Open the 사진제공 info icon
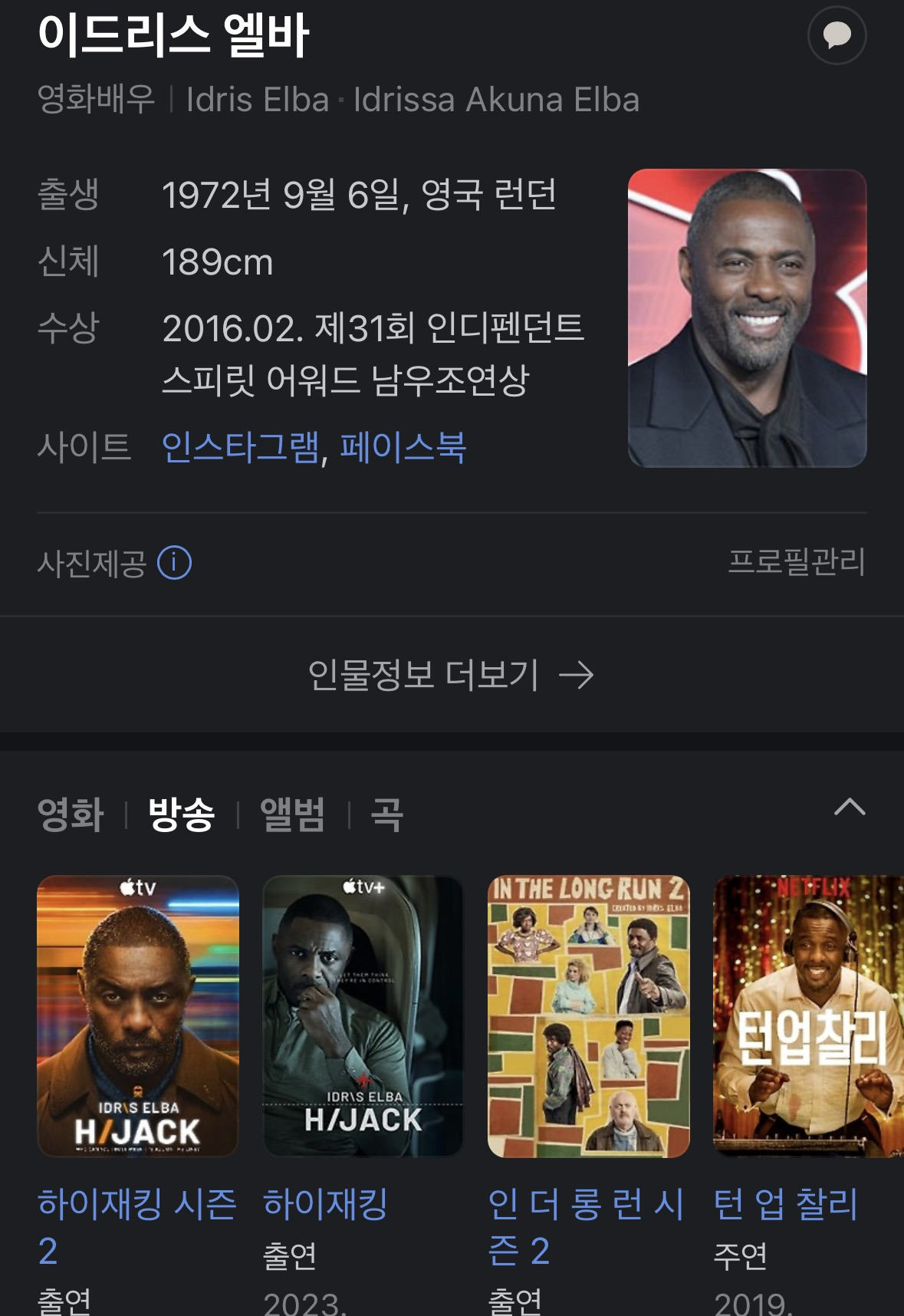904x1316 pixels. pyautogui.click(x=174, y=563)
